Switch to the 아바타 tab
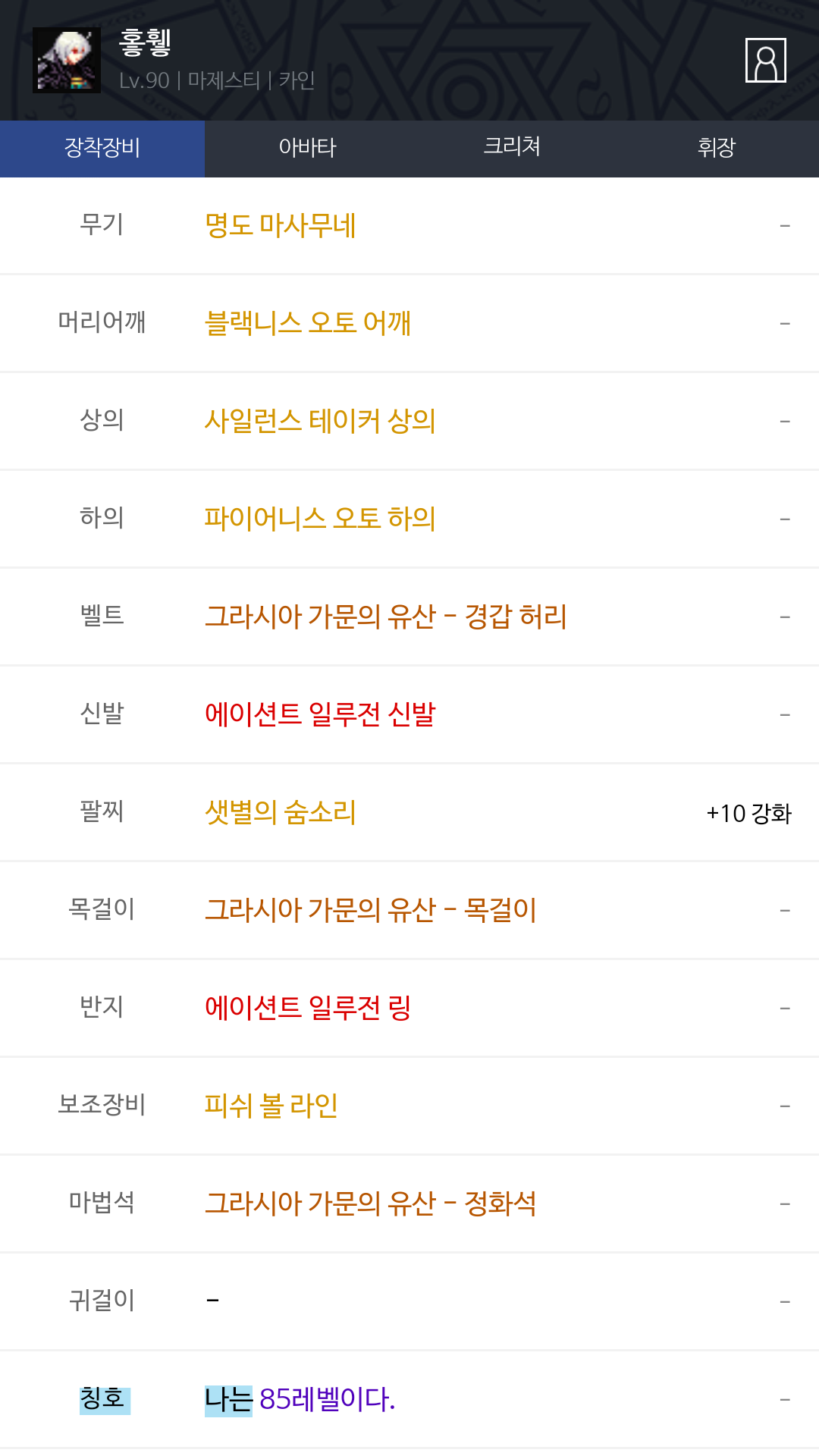 point(307,148)
